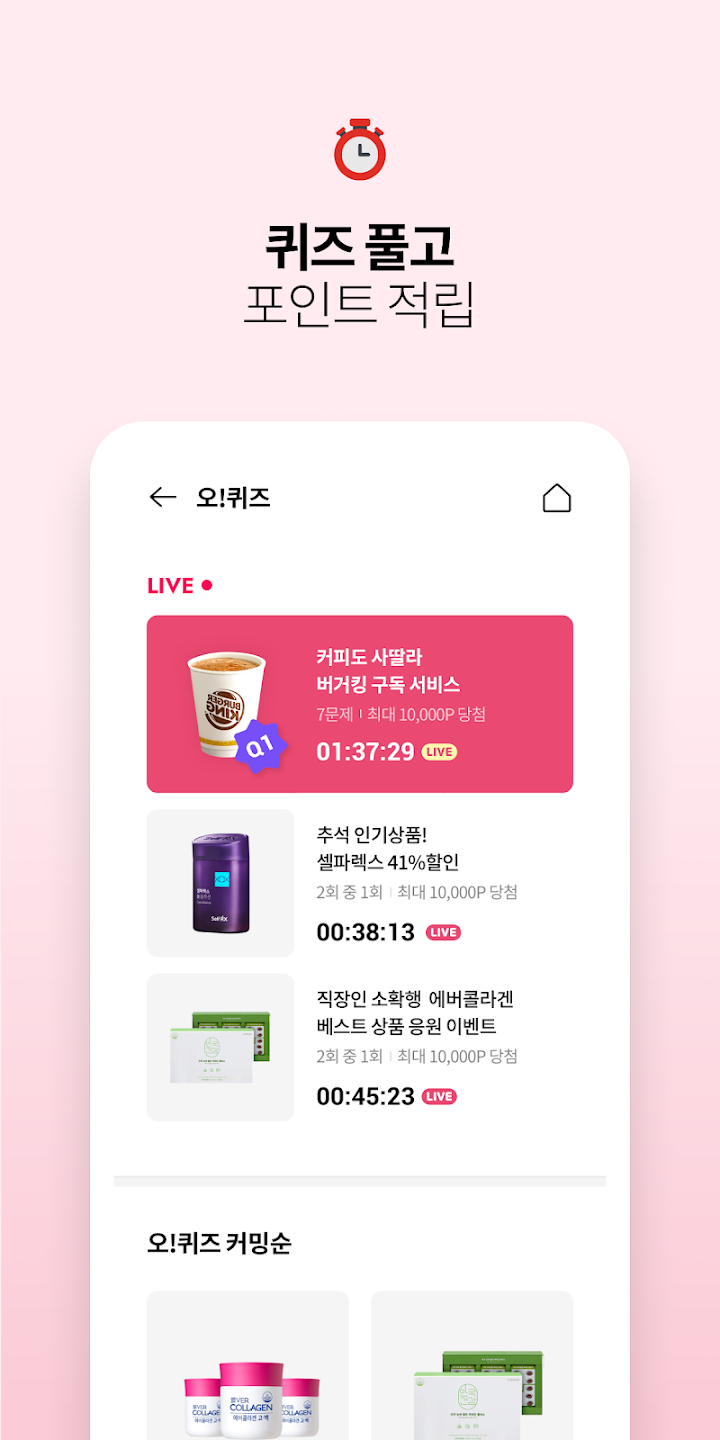
Task: Open the home icon at top right
Action: point(557,497)
